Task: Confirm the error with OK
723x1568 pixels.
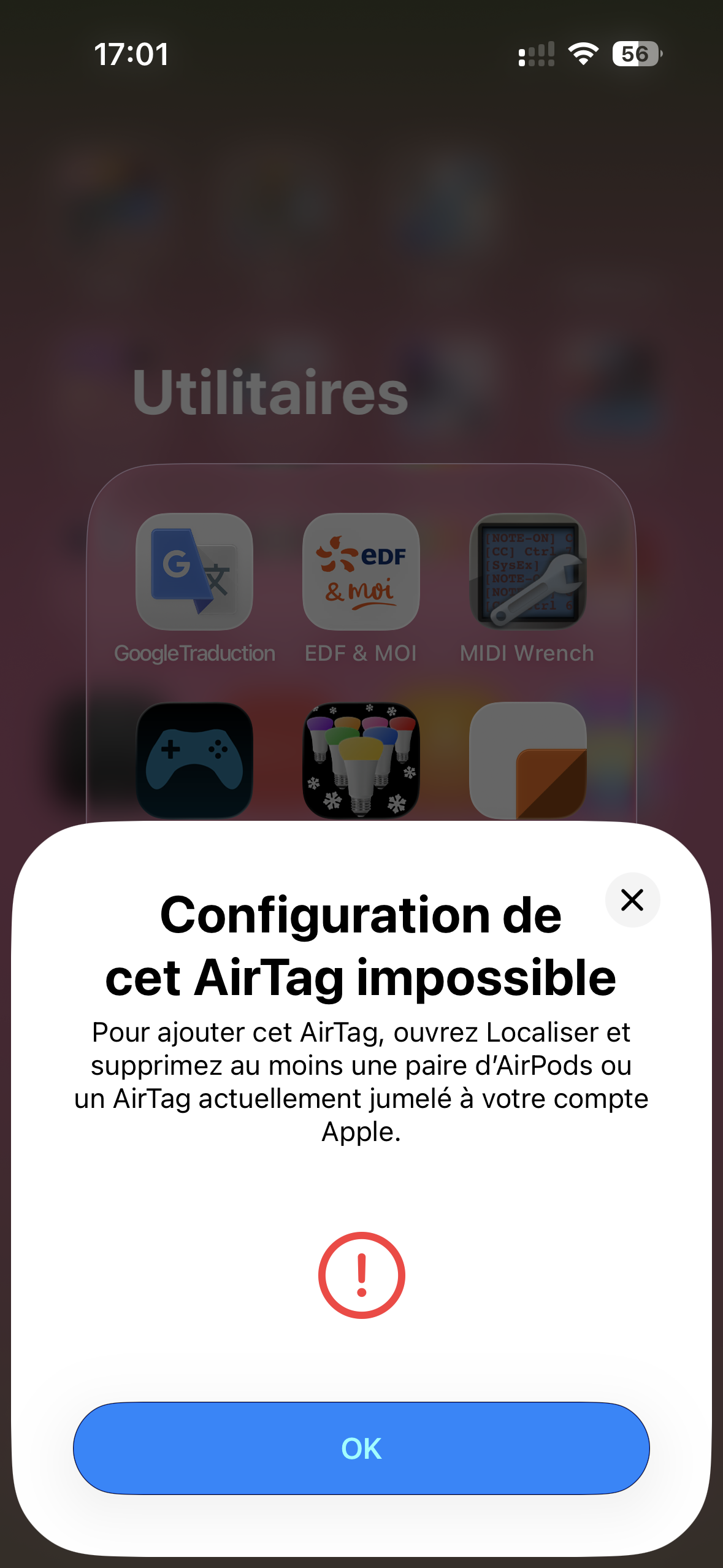Action: point(361,1448)
